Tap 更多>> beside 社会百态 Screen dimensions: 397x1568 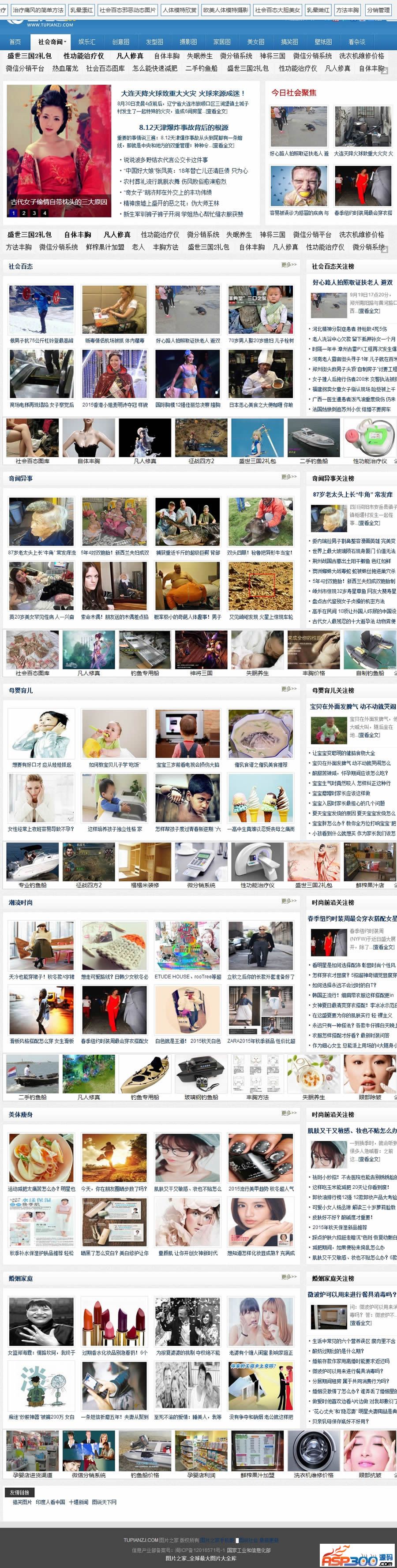[x=288, y=265]
